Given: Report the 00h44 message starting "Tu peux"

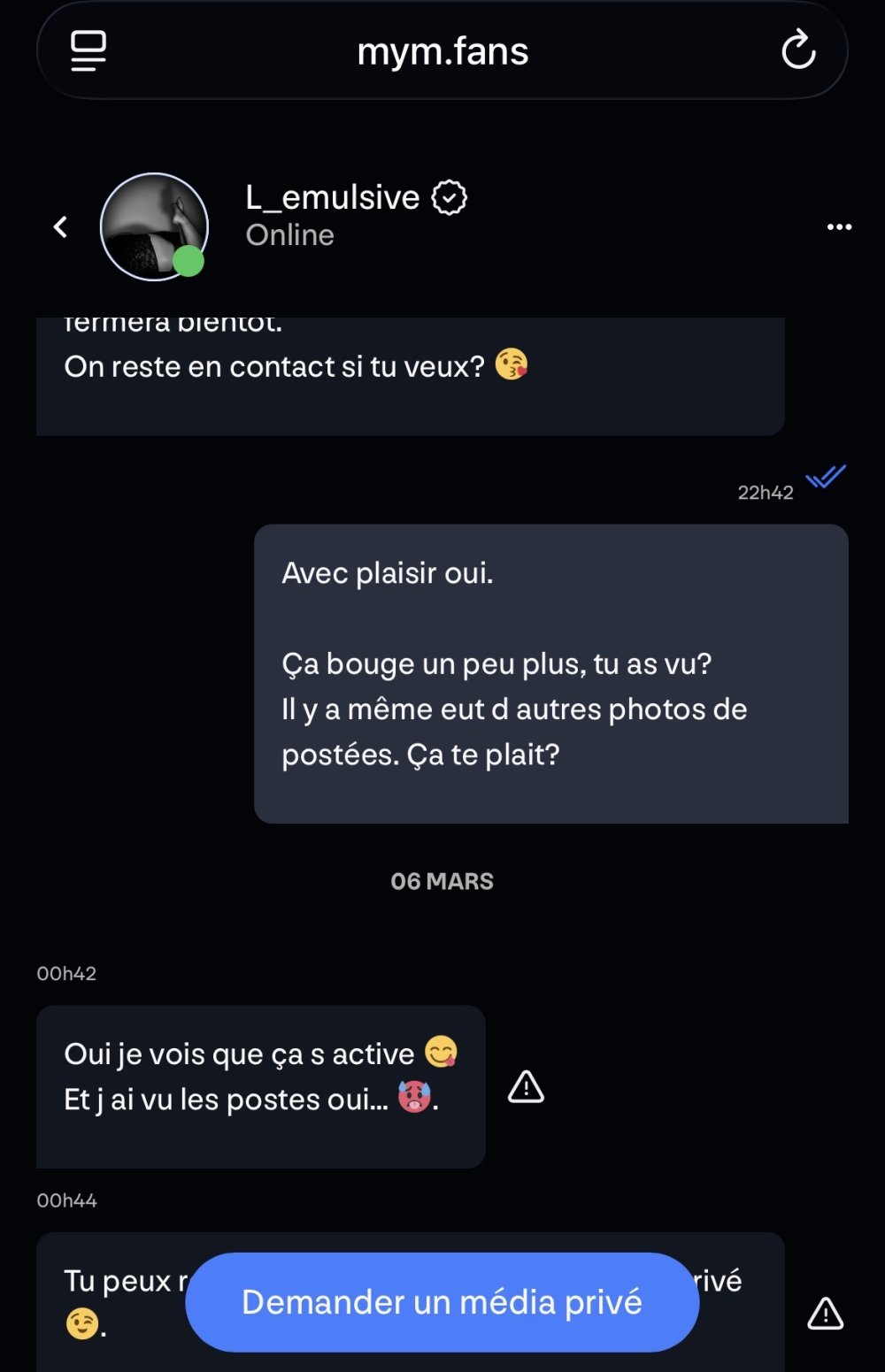Looking at the screenshot, I should (x=825, y=1314).
